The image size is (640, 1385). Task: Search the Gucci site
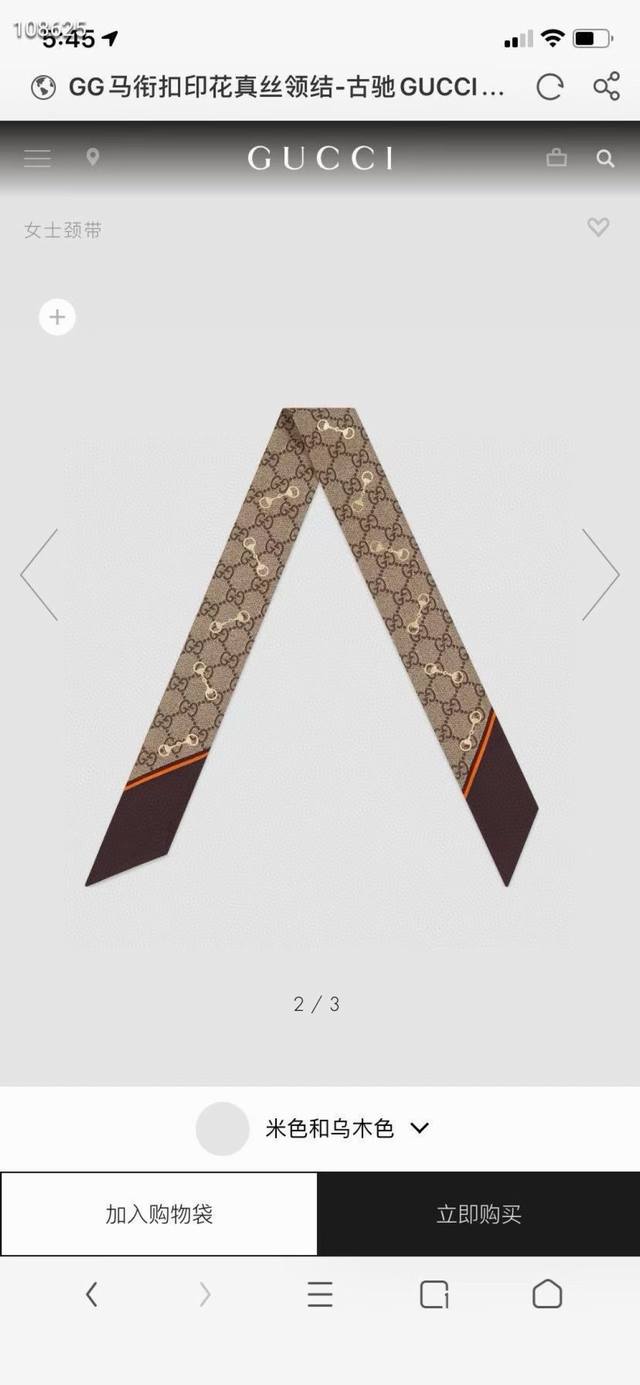point(605,158)
